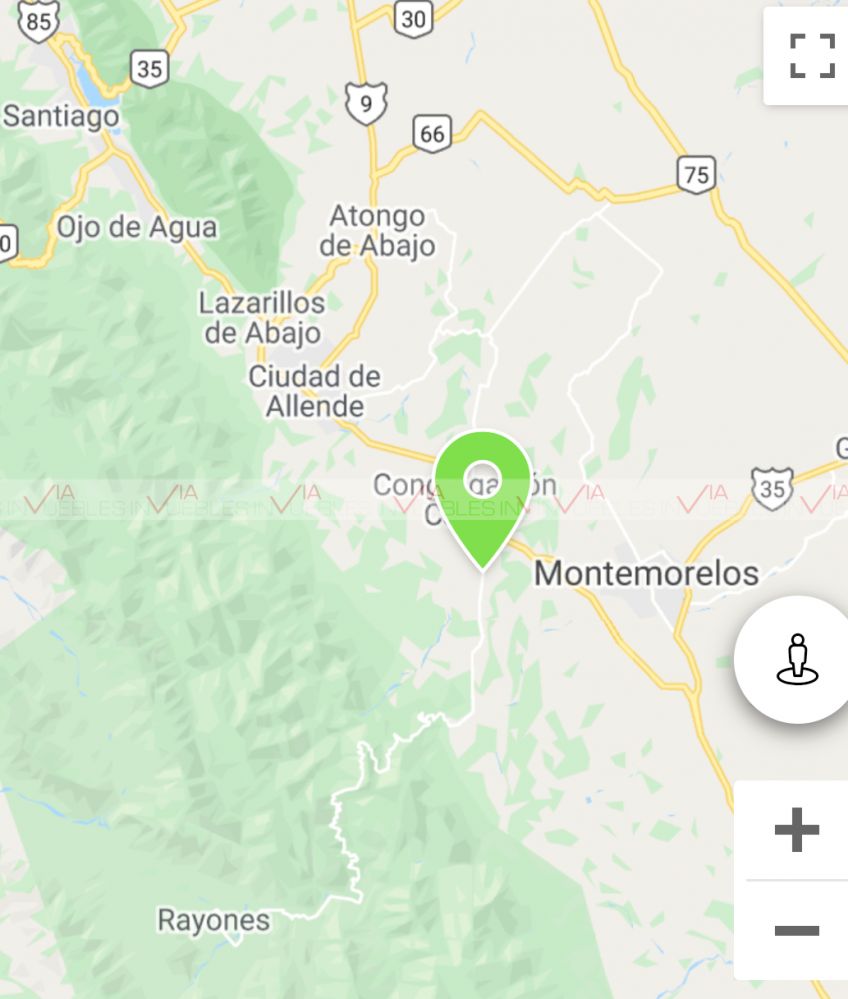Zoom in on the map
Viewport: 848px width, 999px height.
click(x=796, y=829)
